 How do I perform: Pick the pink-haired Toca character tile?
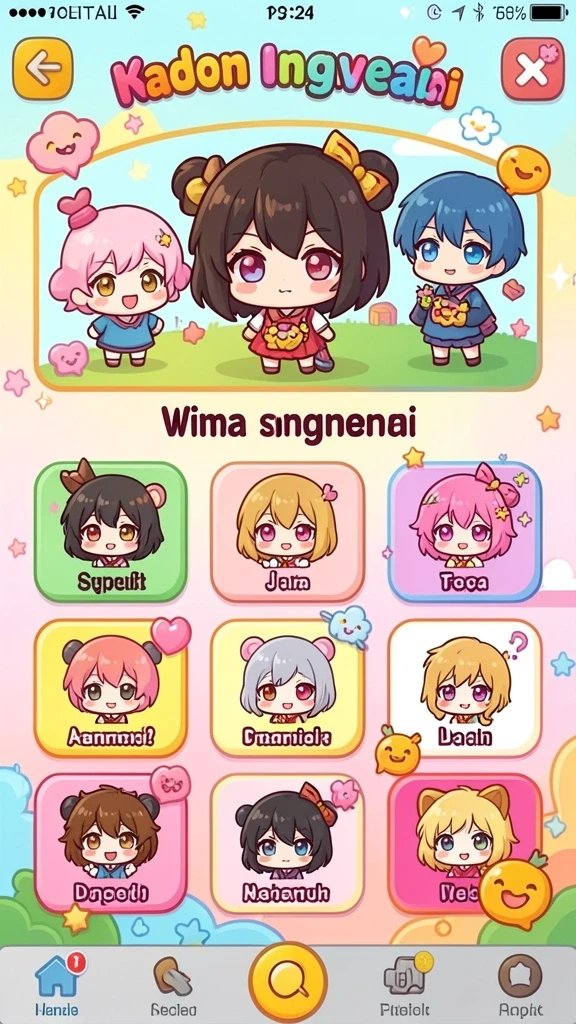pos(464,532)
